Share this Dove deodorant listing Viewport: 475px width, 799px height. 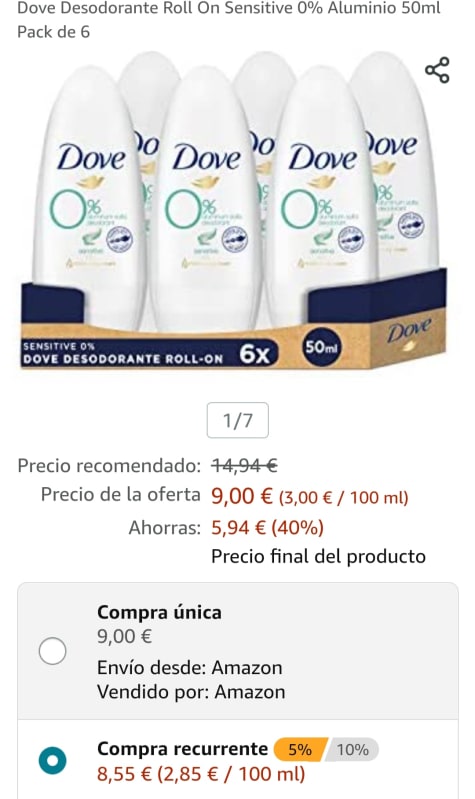[437, 70]
